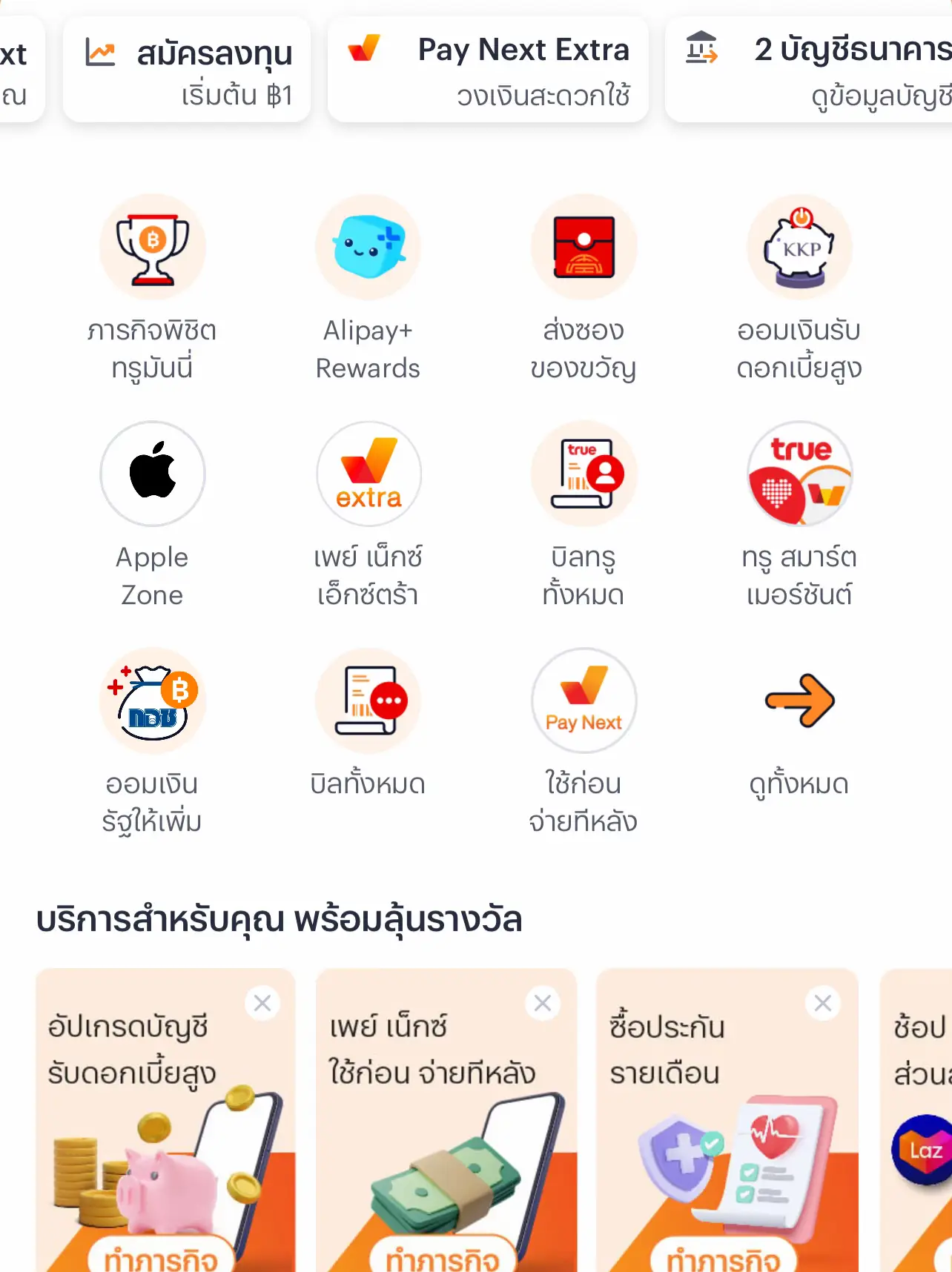This screenshot has width=952, height=1272.
Task: Open Pay Next ใช้ก่อนจ่ายทีหลัง icon
Action: coord(584,700)
